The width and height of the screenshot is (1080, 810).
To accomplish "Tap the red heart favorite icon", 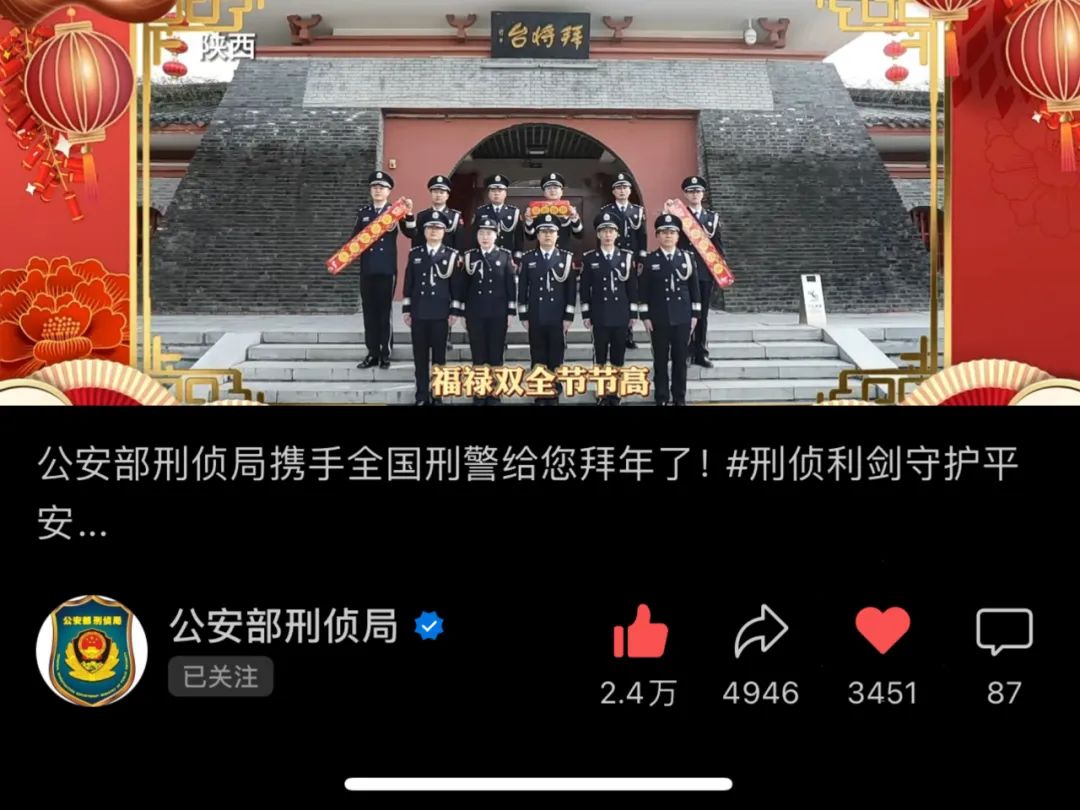I will click(883, 630).
